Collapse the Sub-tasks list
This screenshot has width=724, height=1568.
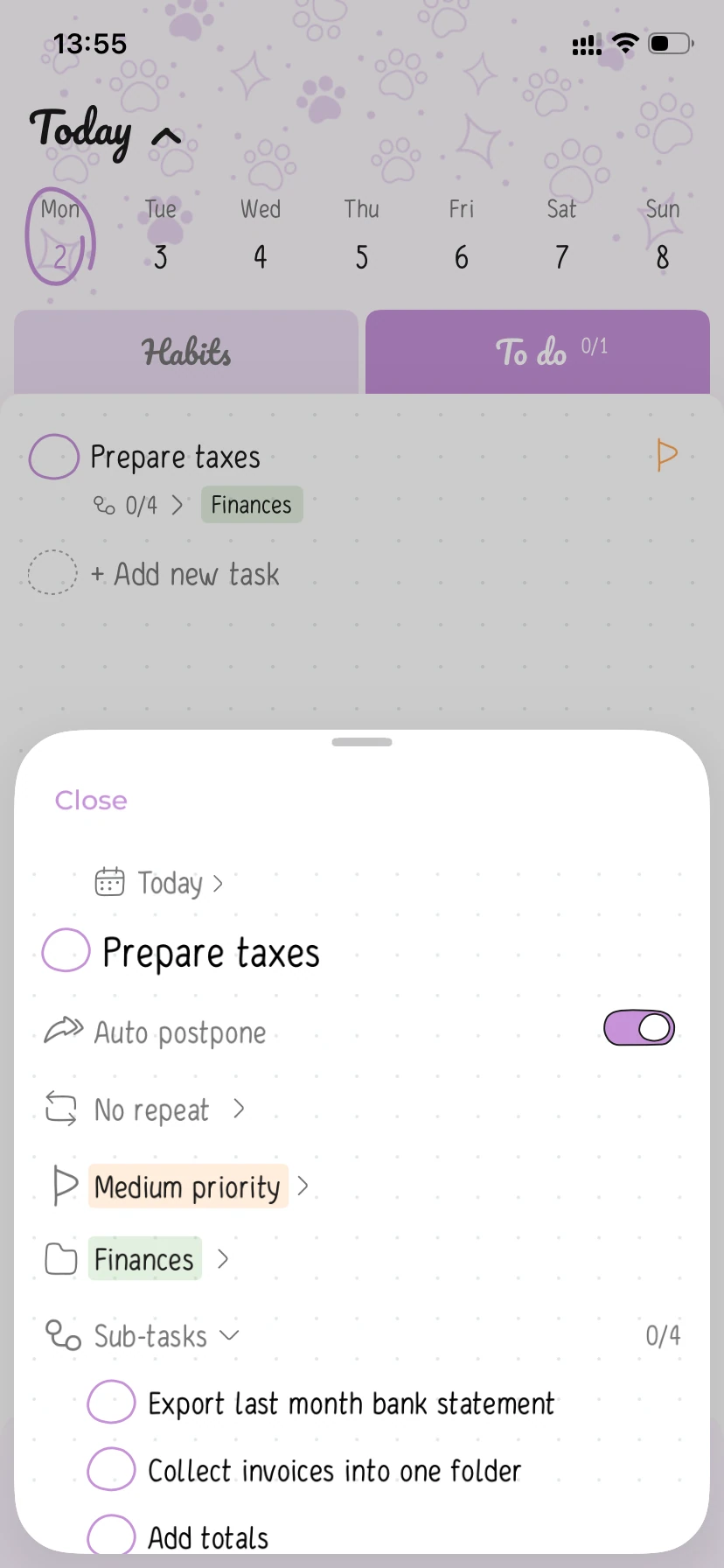click(230, 1336)
